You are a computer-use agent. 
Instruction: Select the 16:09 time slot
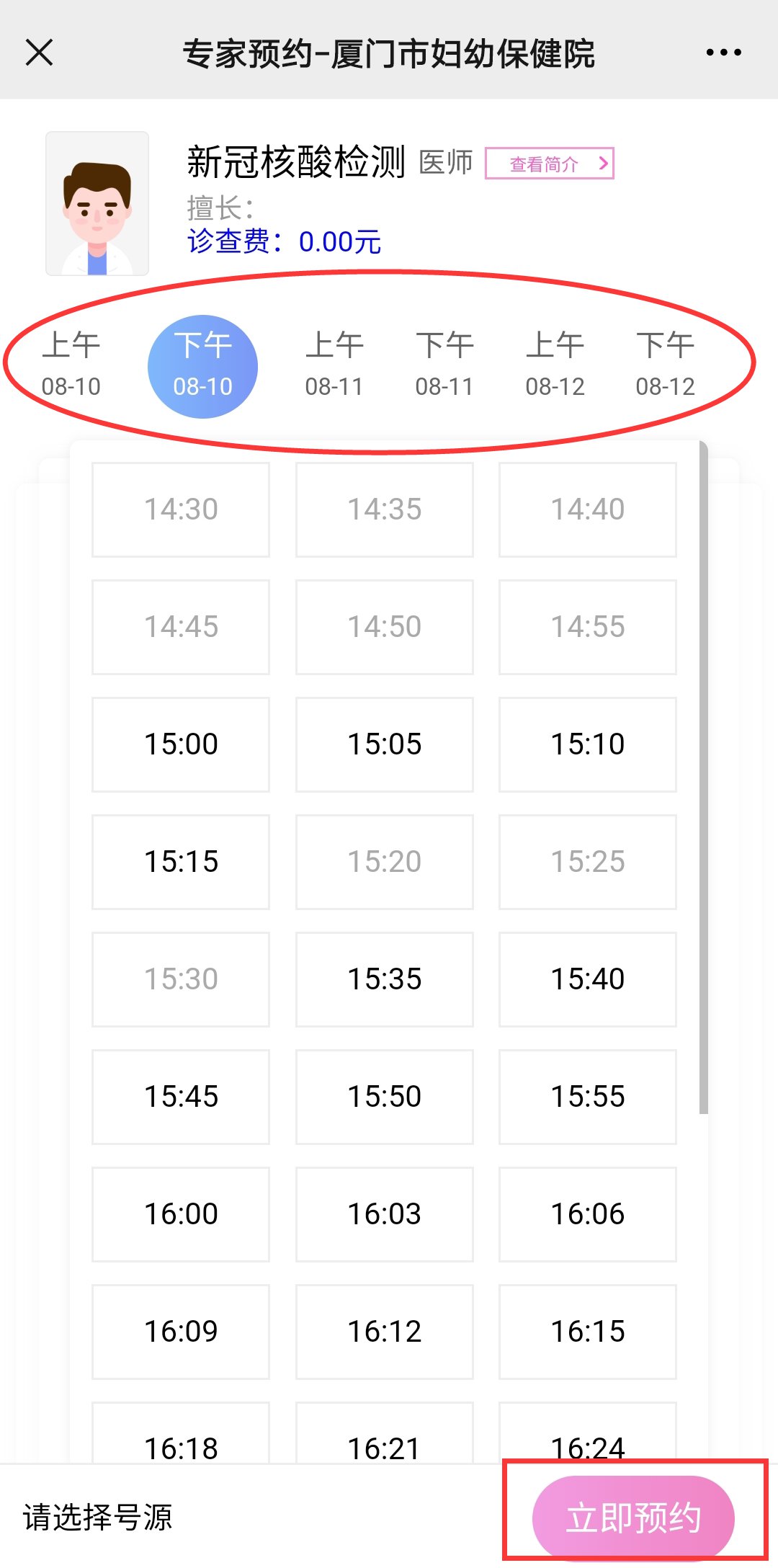pos(181,1332)
